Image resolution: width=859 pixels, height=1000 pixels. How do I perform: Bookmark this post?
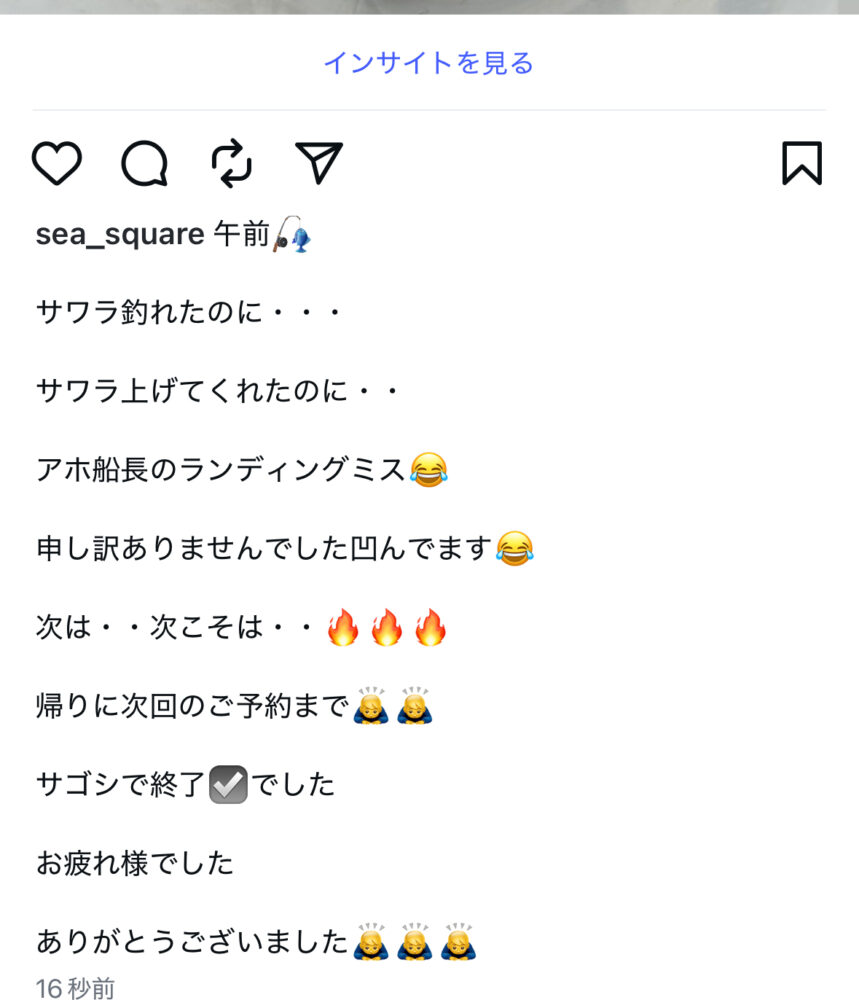pyautogui.click(x=801, y=163)
